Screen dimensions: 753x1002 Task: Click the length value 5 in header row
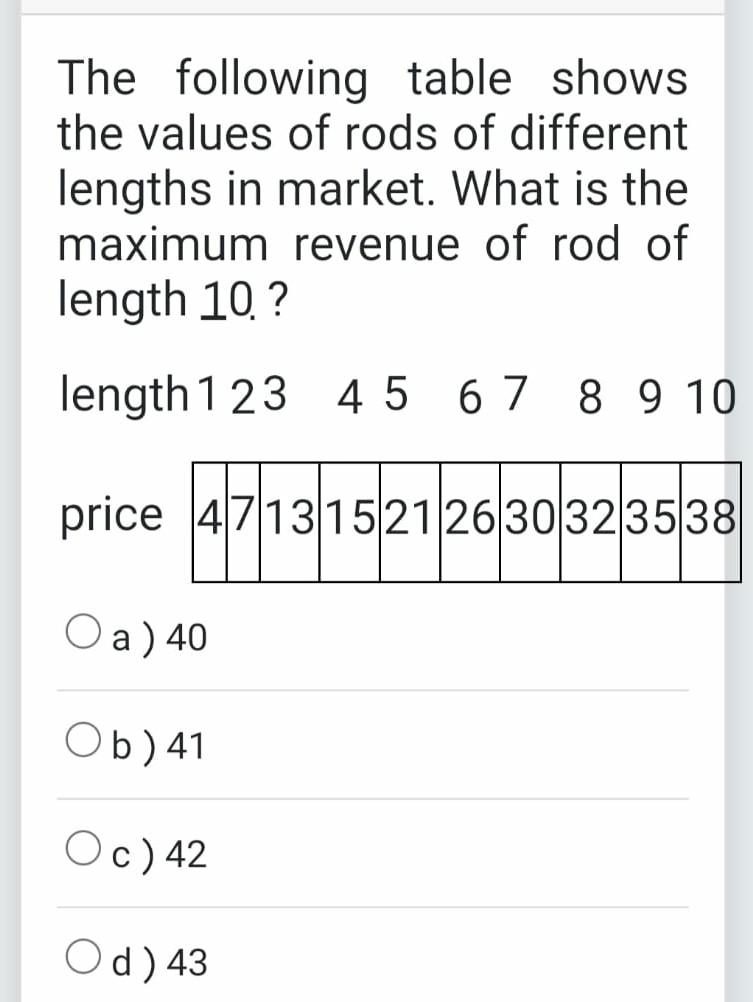coord(398,395)
